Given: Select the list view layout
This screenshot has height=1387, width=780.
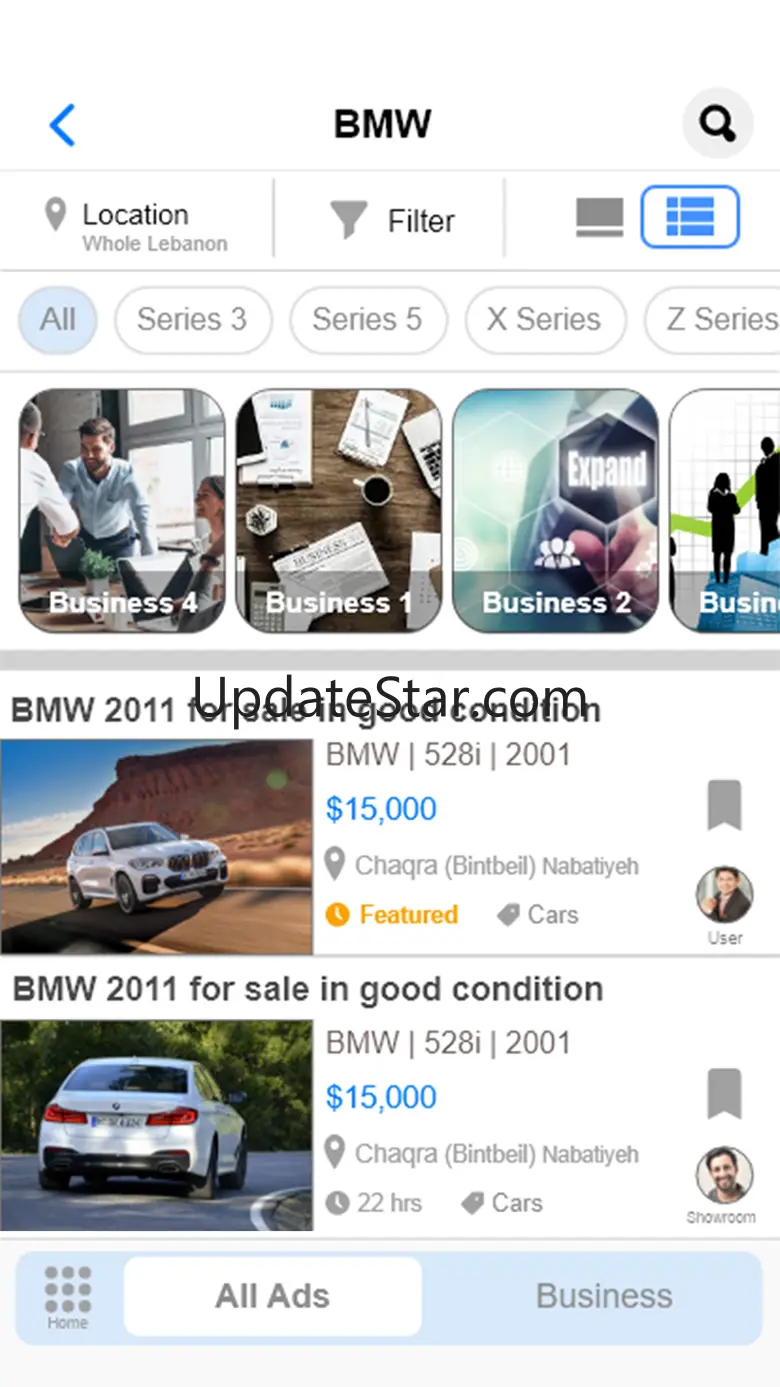Looking at the screenshot, I should click(x=690, y=216).
